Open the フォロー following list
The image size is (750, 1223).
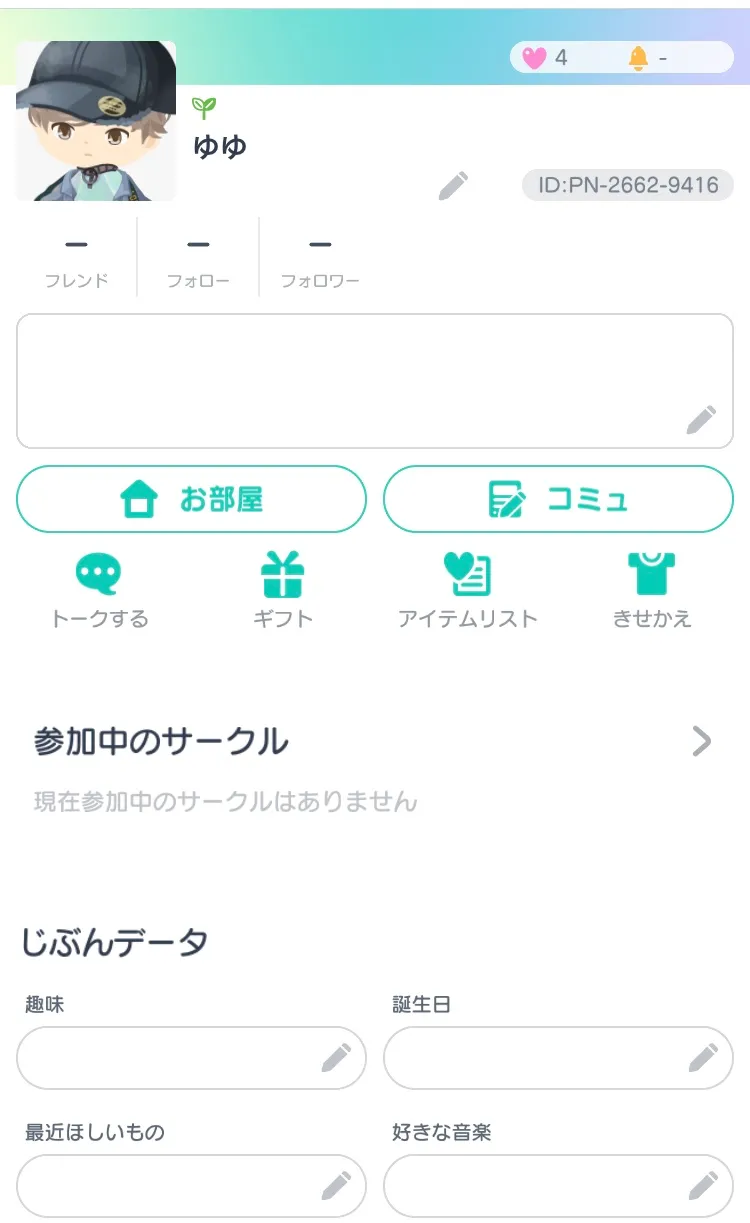pos(198,259)
